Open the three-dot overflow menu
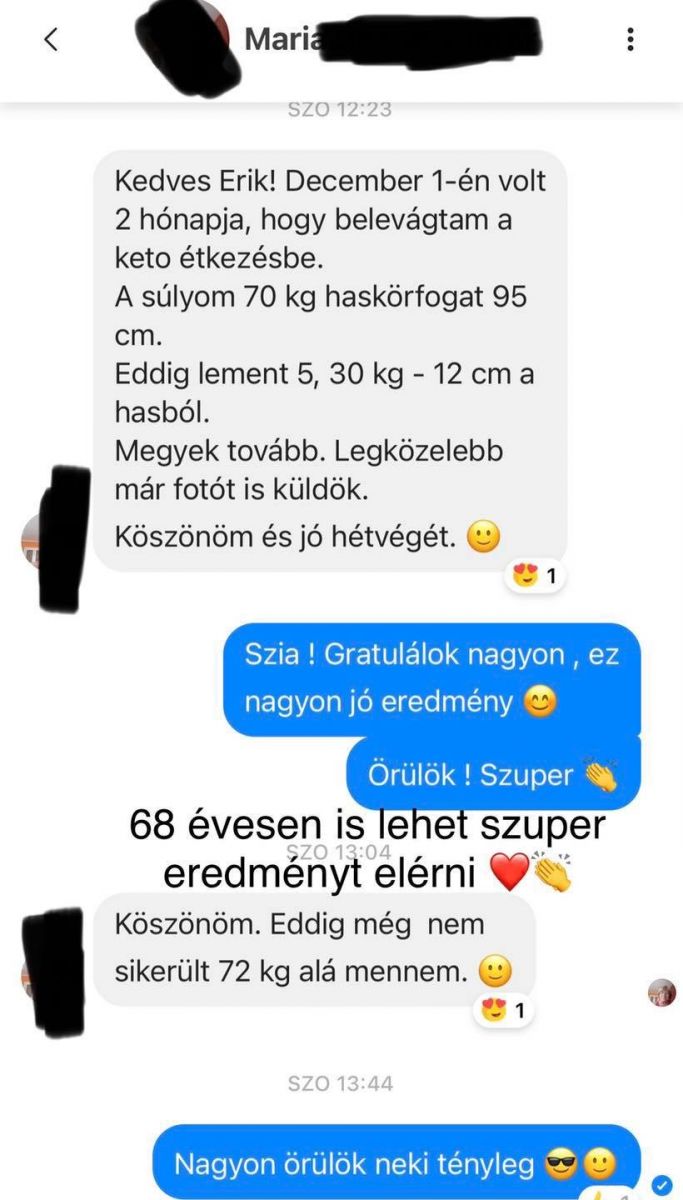 coord(630,40)
